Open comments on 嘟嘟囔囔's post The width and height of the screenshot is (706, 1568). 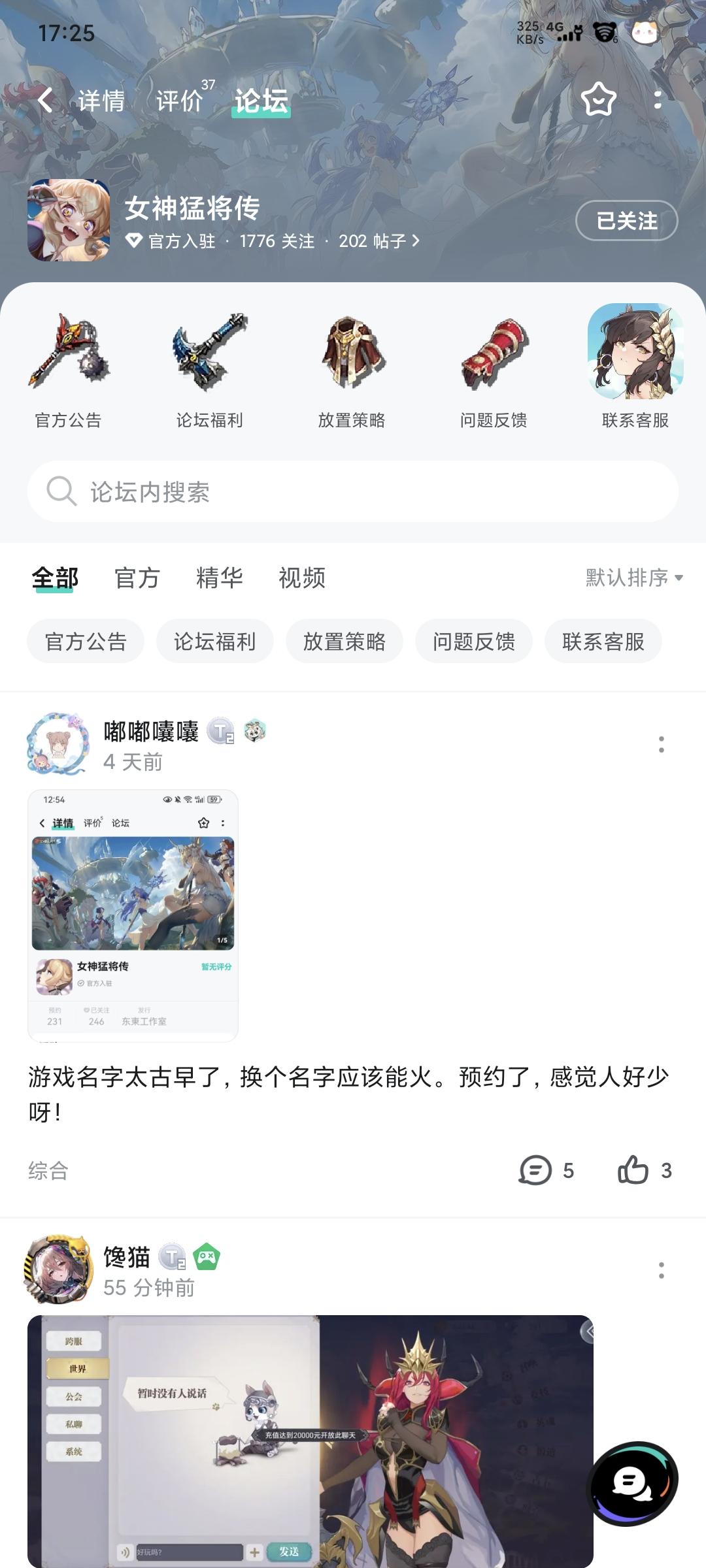click(x=536, y=1171)
